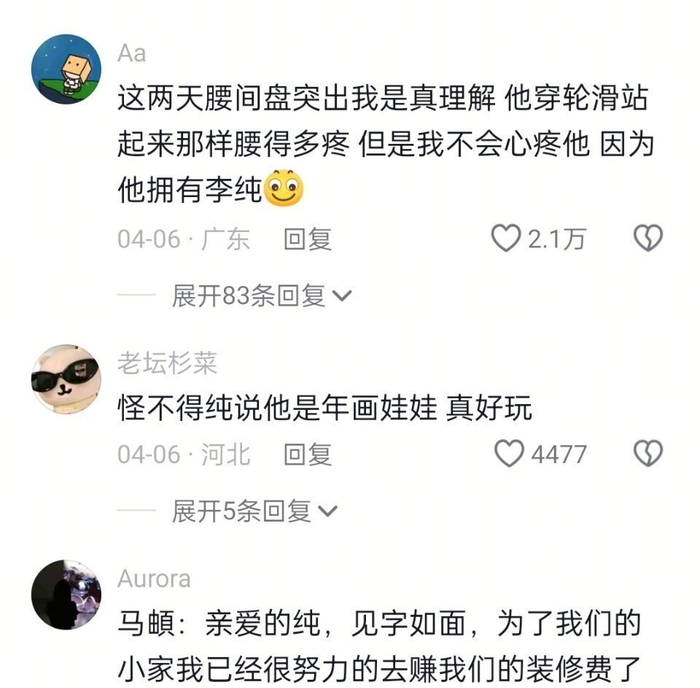Image resolution: width=700 pixels, height=688 pixels.
Task: Open Aurora's profile avatar
Action: point(66,594)
